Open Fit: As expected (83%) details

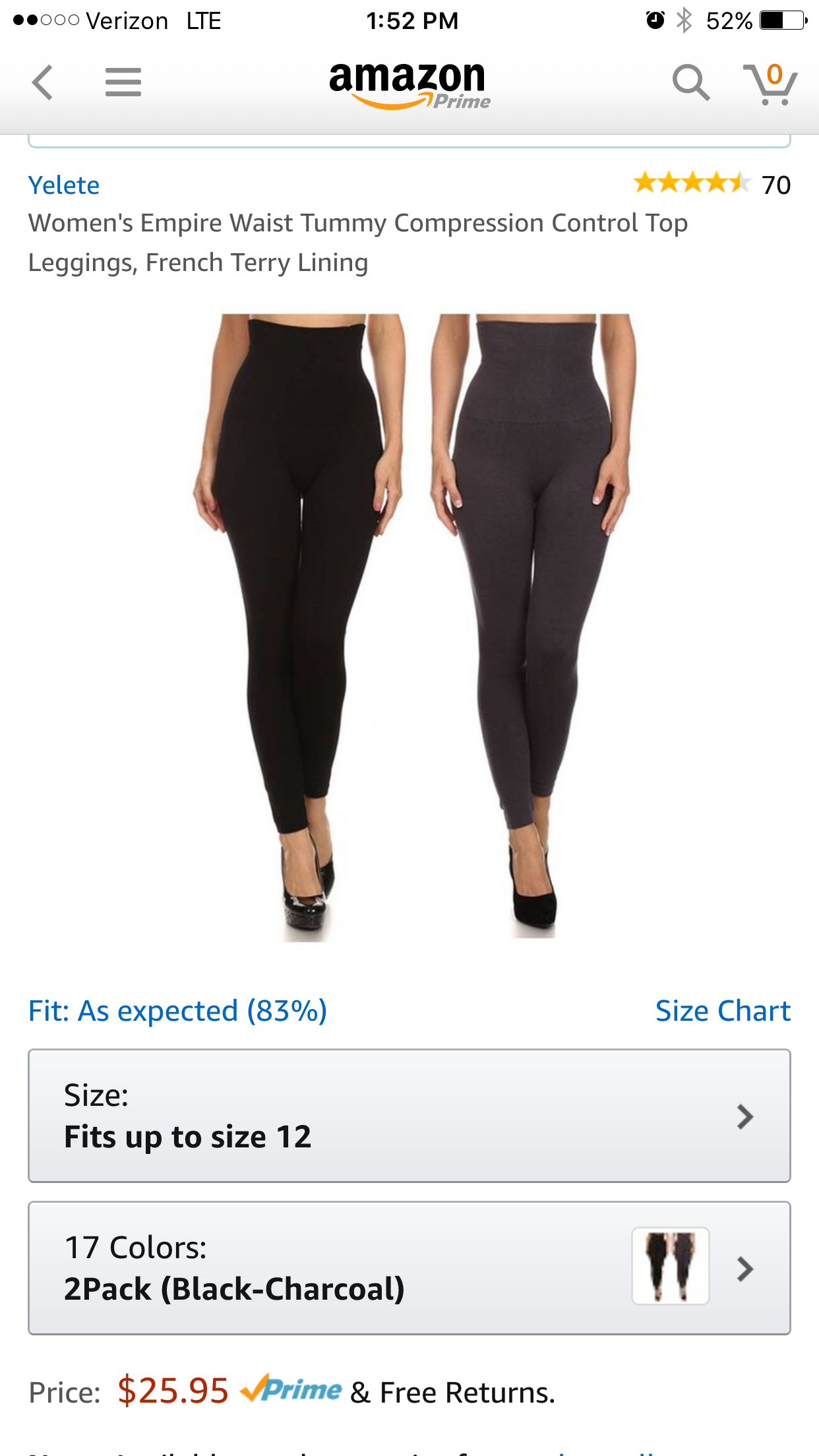pos(177,1011)
